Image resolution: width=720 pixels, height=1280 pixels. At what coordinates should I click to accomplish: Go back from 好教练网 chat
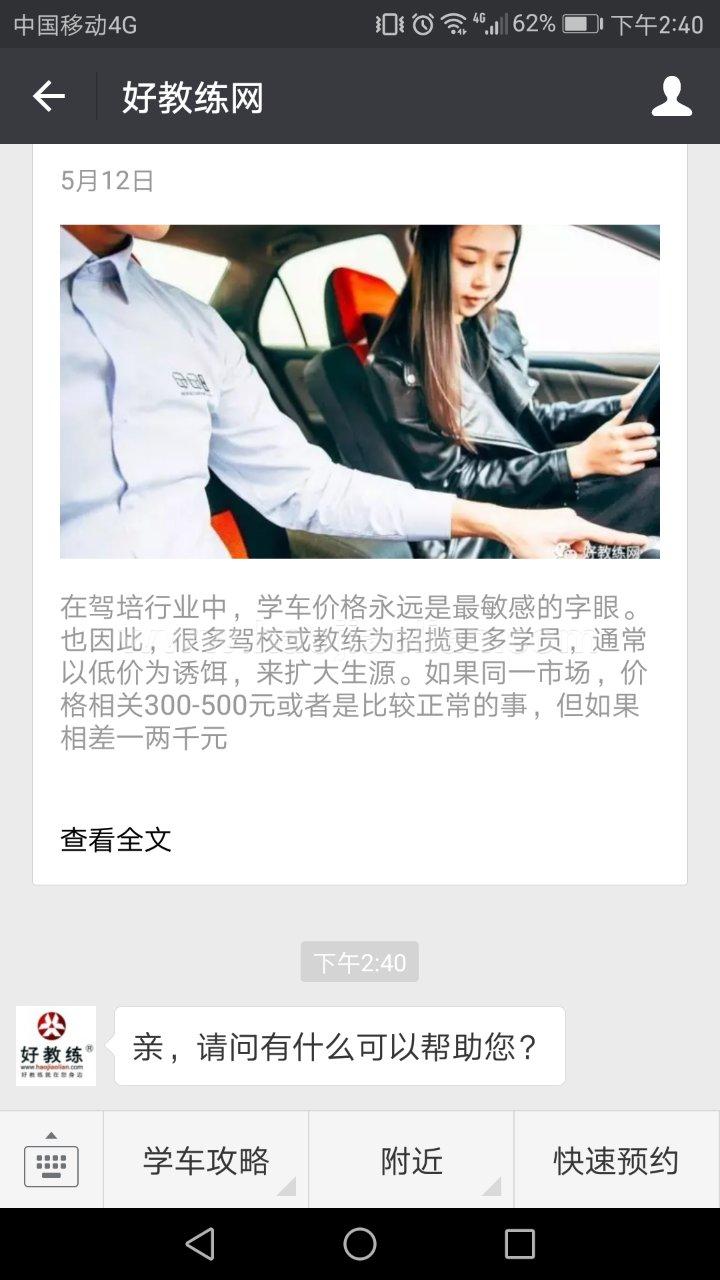click(x=48, y=97)
